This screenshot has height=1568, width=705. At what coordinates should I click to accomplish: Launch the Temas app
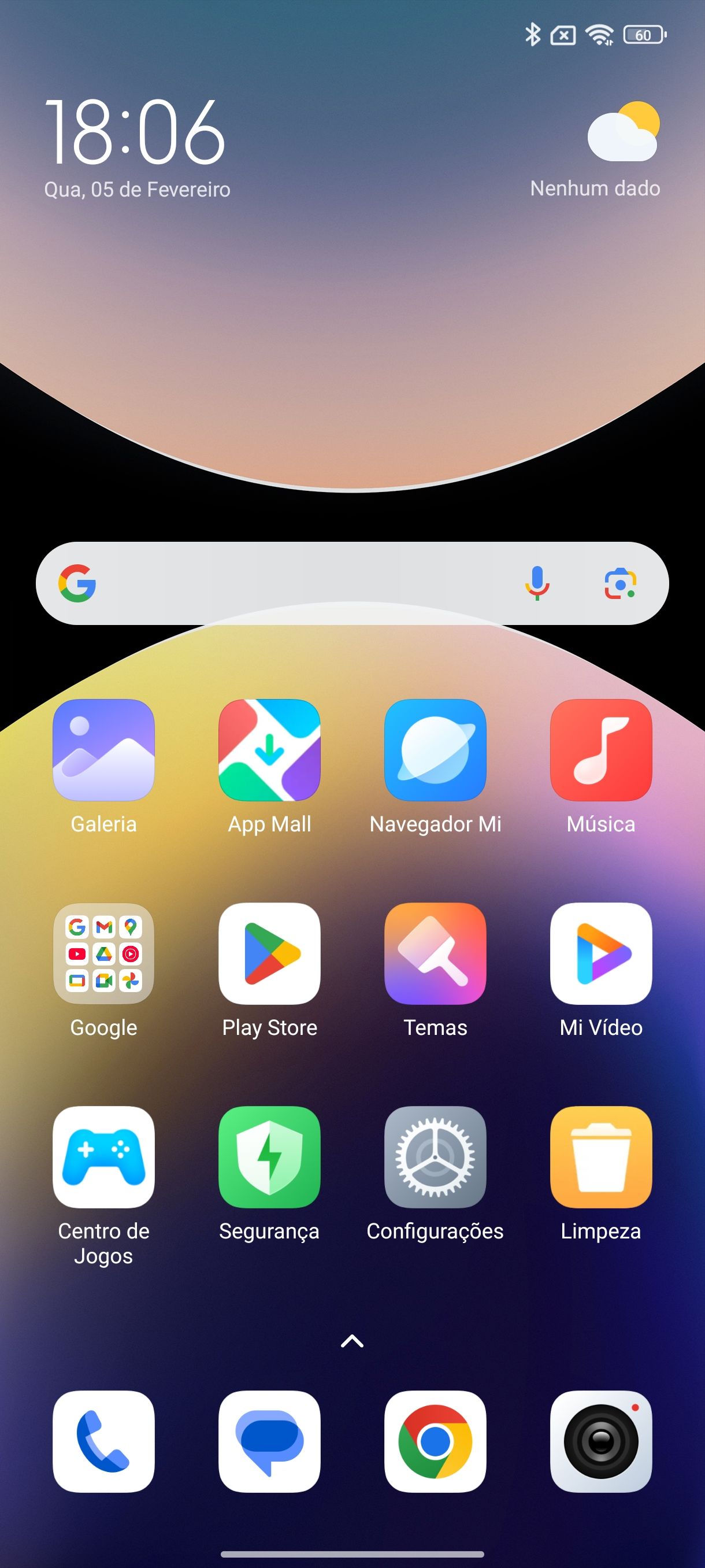[x=435, y=953]
